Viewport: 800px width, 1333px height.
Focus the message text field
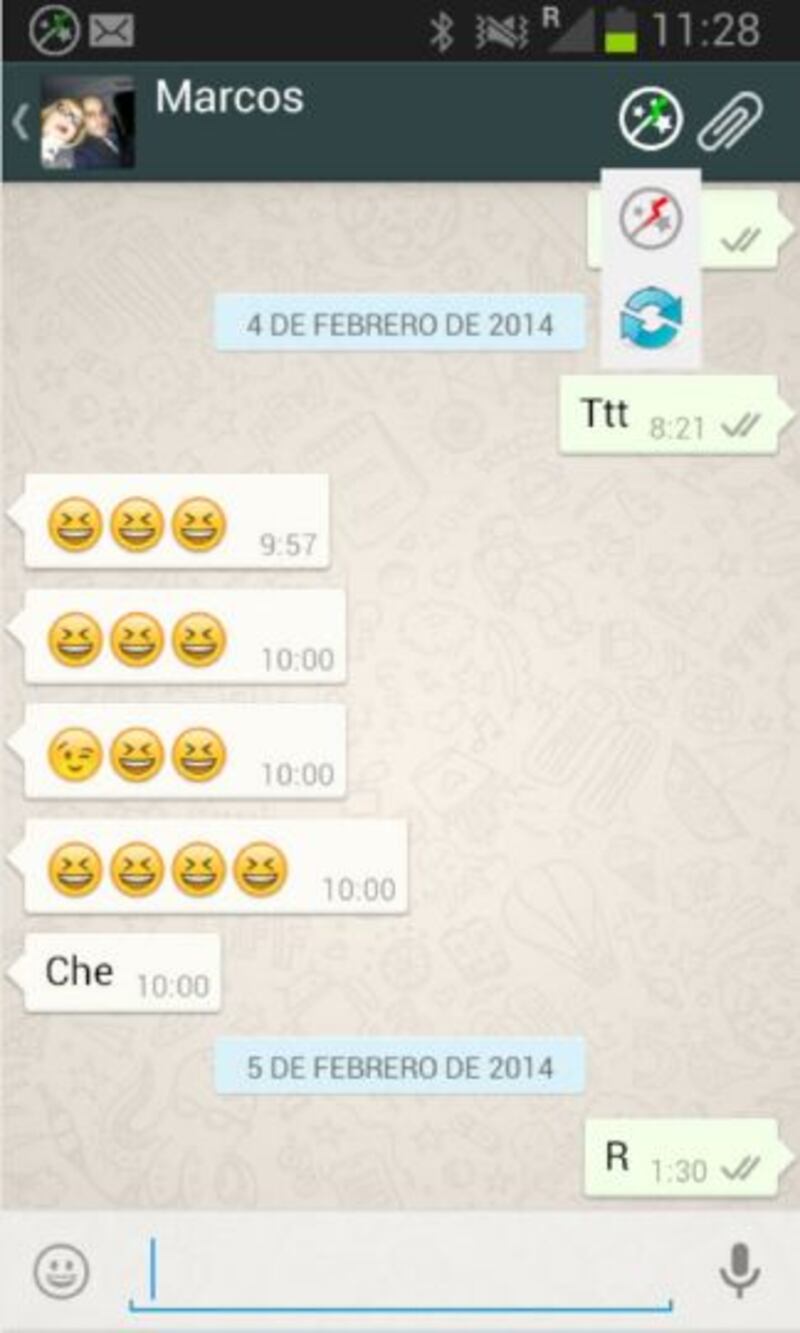pyautogui.click(x=400, y=1271)
